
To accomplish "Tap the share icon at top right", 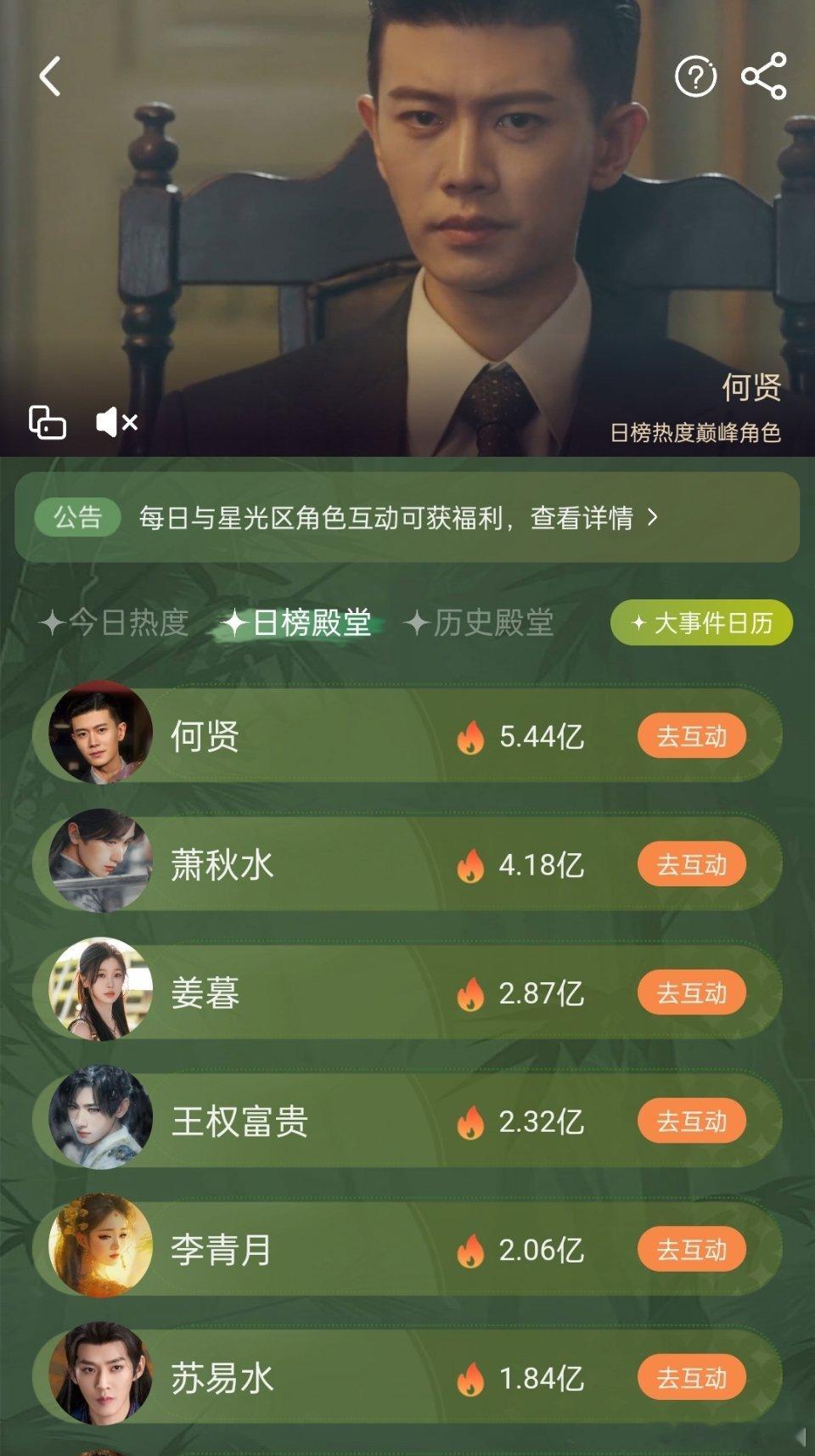I will (763, 77).
